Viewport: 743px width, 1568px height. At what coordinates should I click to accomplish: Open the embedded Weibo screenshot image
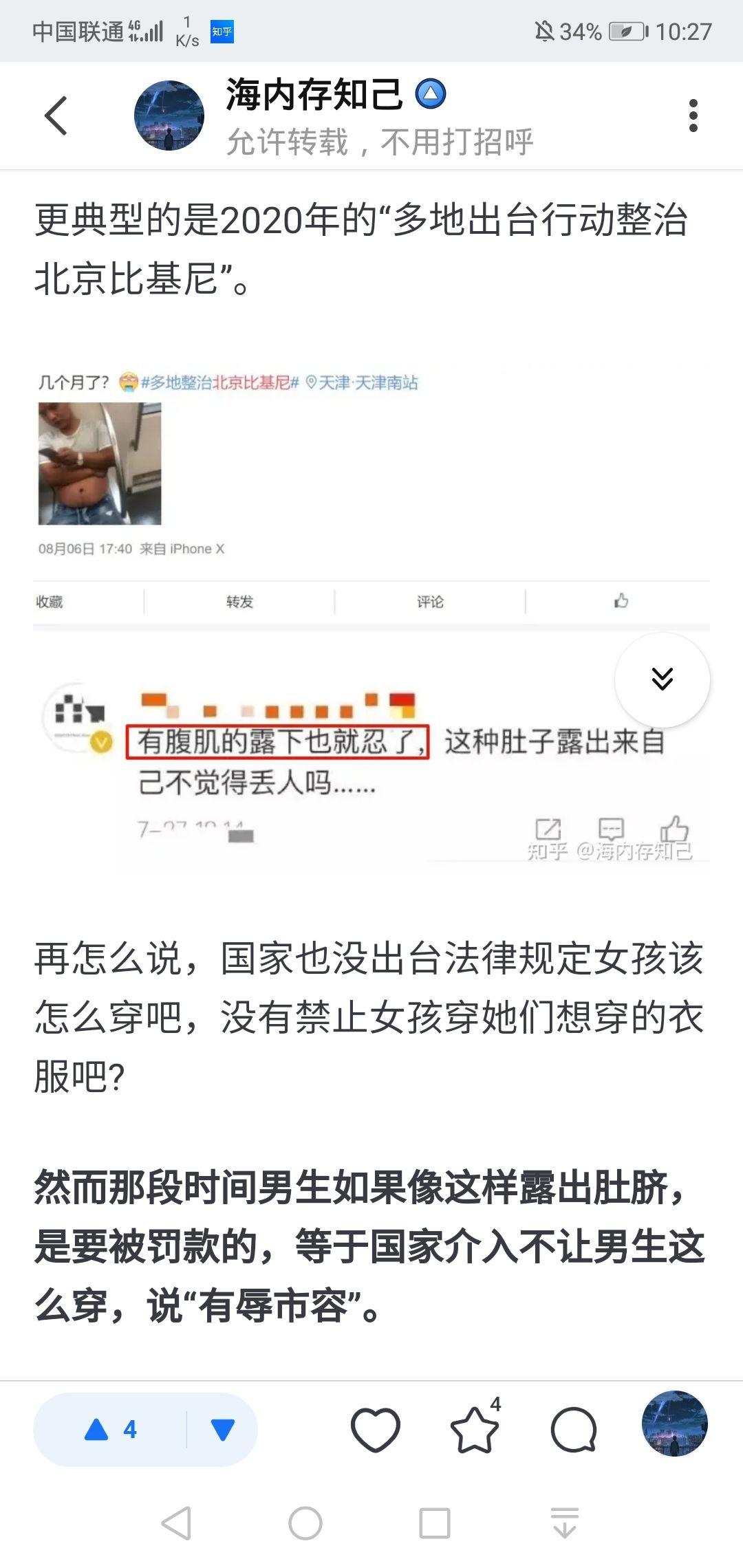point(371,612)
